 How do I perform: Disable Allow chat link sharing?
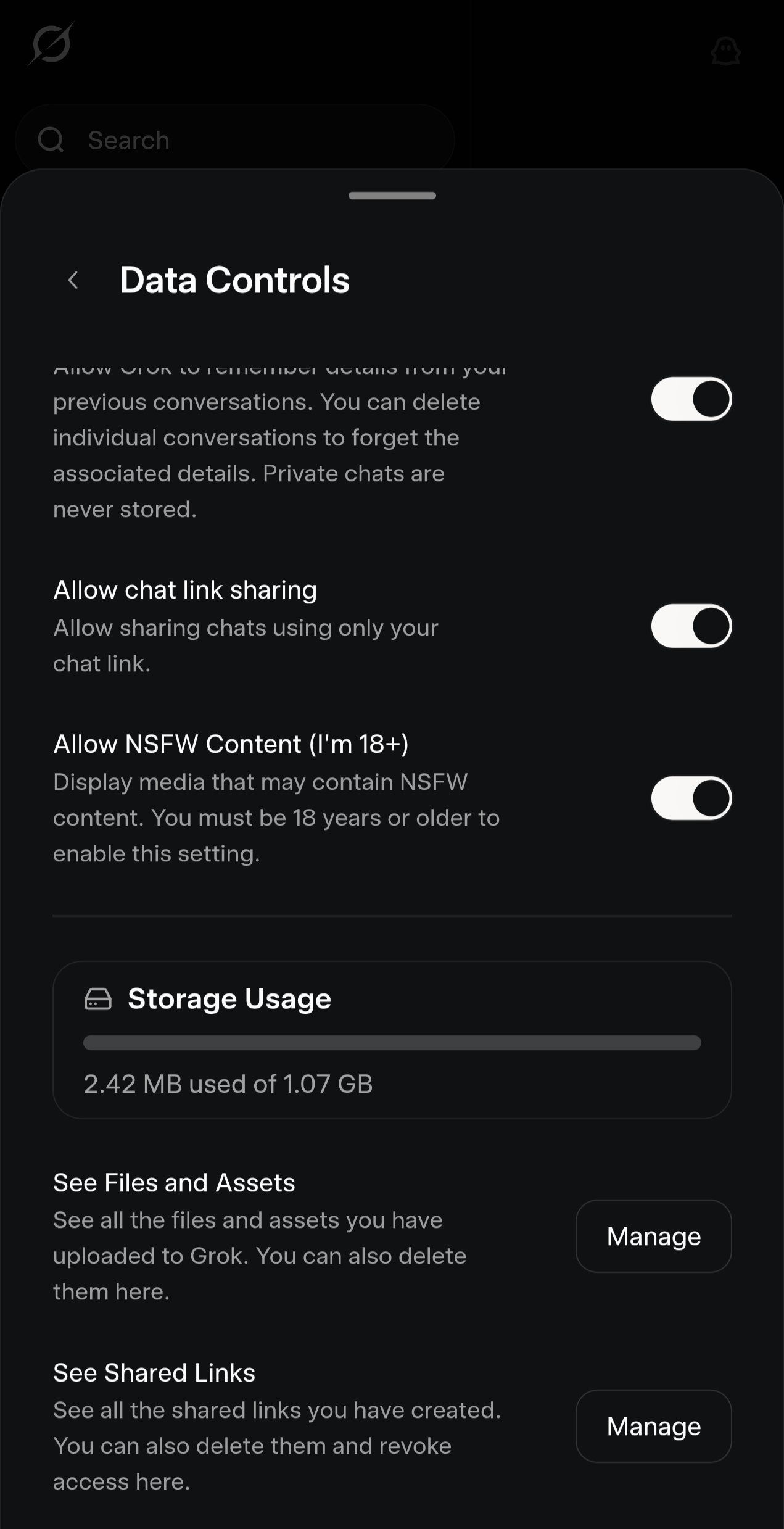[x=691, y=626]
